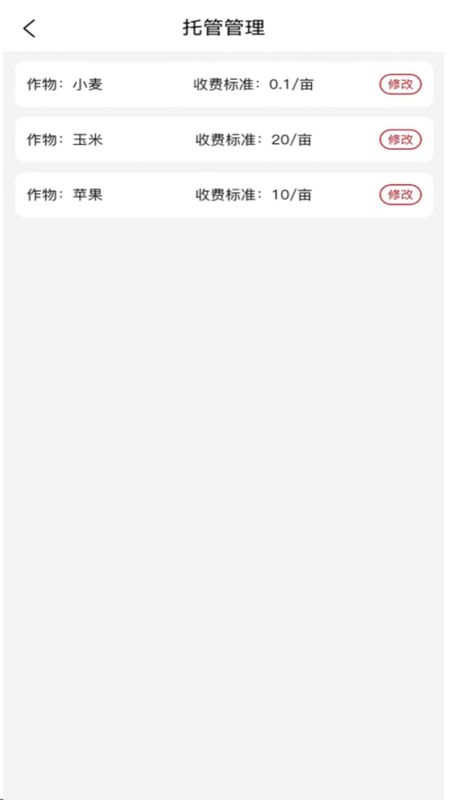Tap 修改 on the 苹果 row
This screenshot has height=800, width=450.
coord(401,194)
